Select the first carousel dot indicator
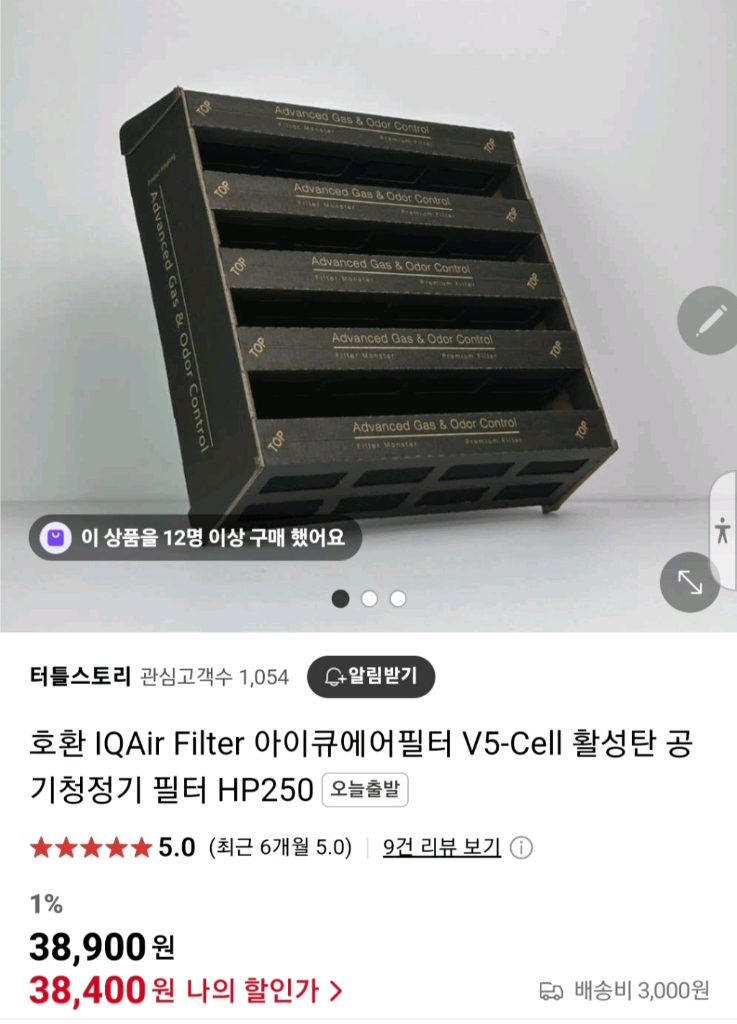 (x=340, y=599)
